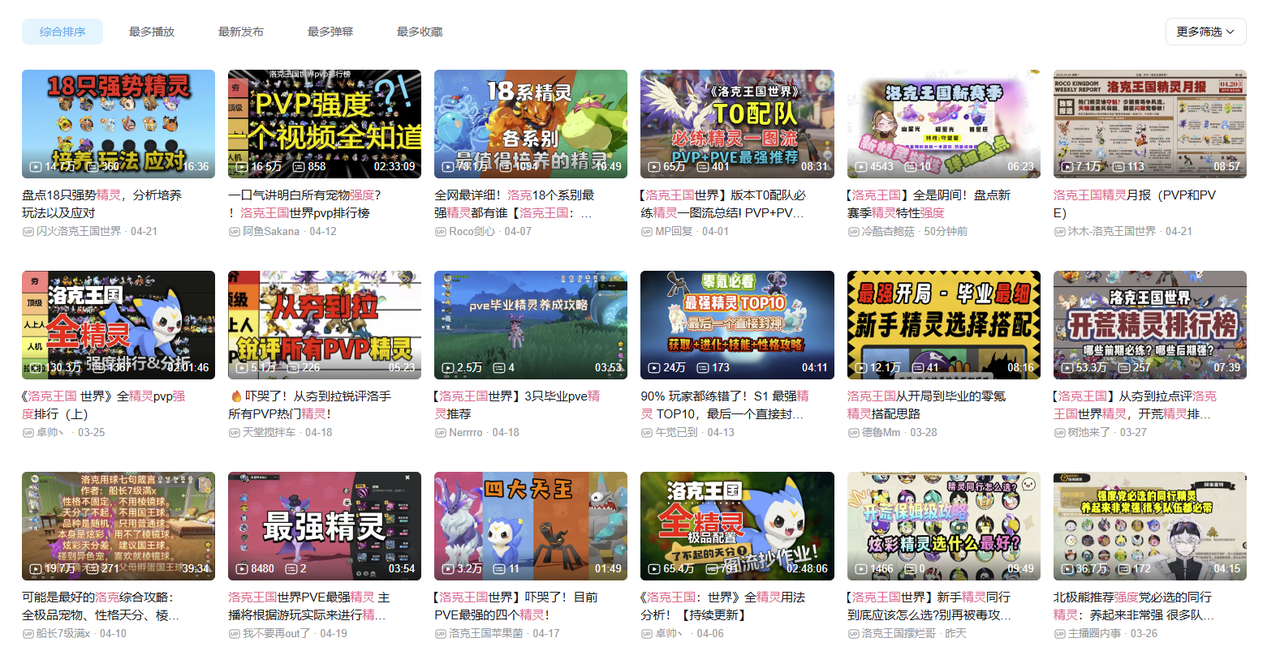Play the 洛克王国世界pvp排行榜 video by 阿鱼Sakana
Screen dimensions: 1280x668
[x=325, y=124]
